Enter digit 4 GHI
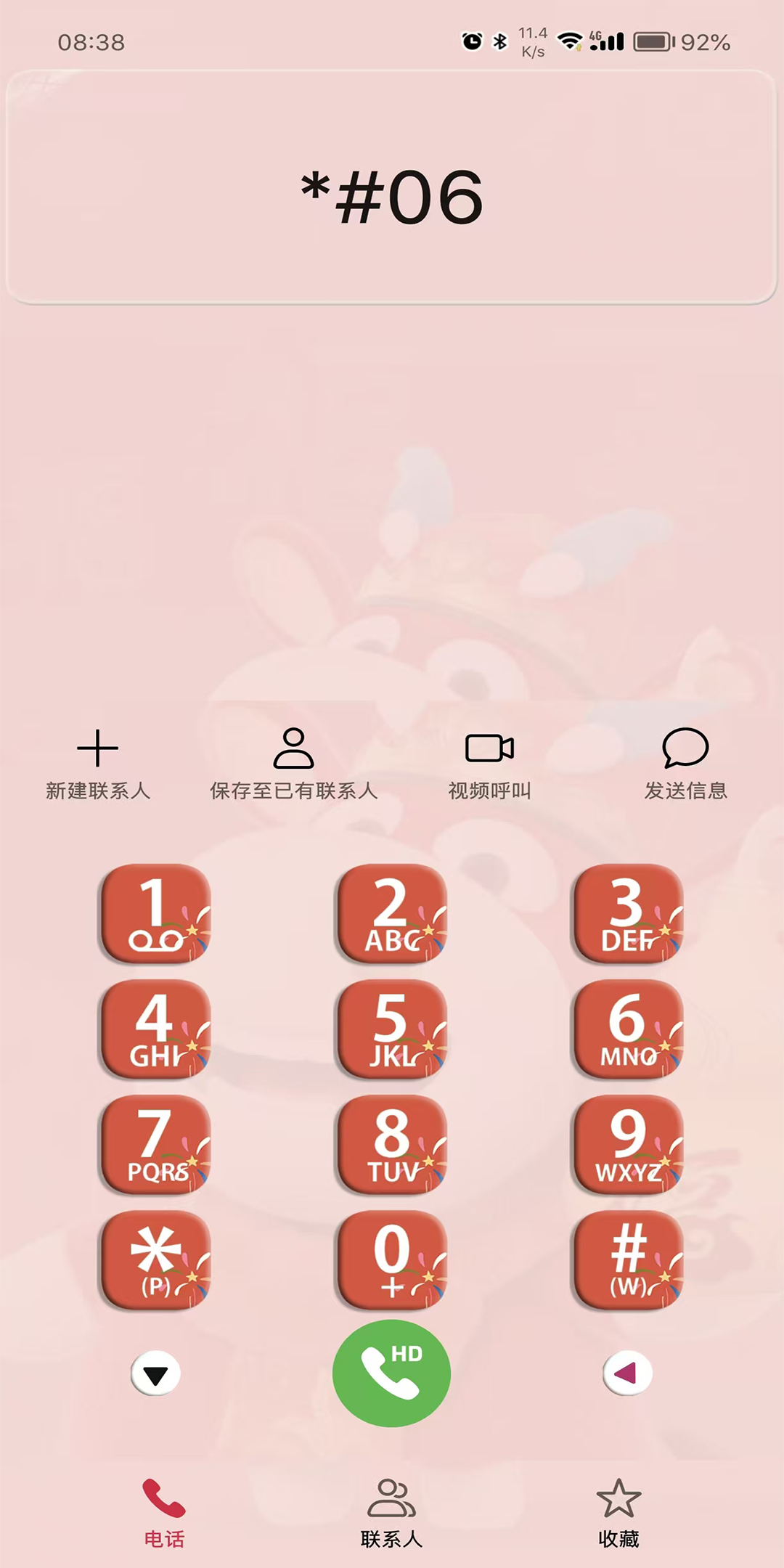This screenshot has width=784, height=1568. pos(155,1029)
